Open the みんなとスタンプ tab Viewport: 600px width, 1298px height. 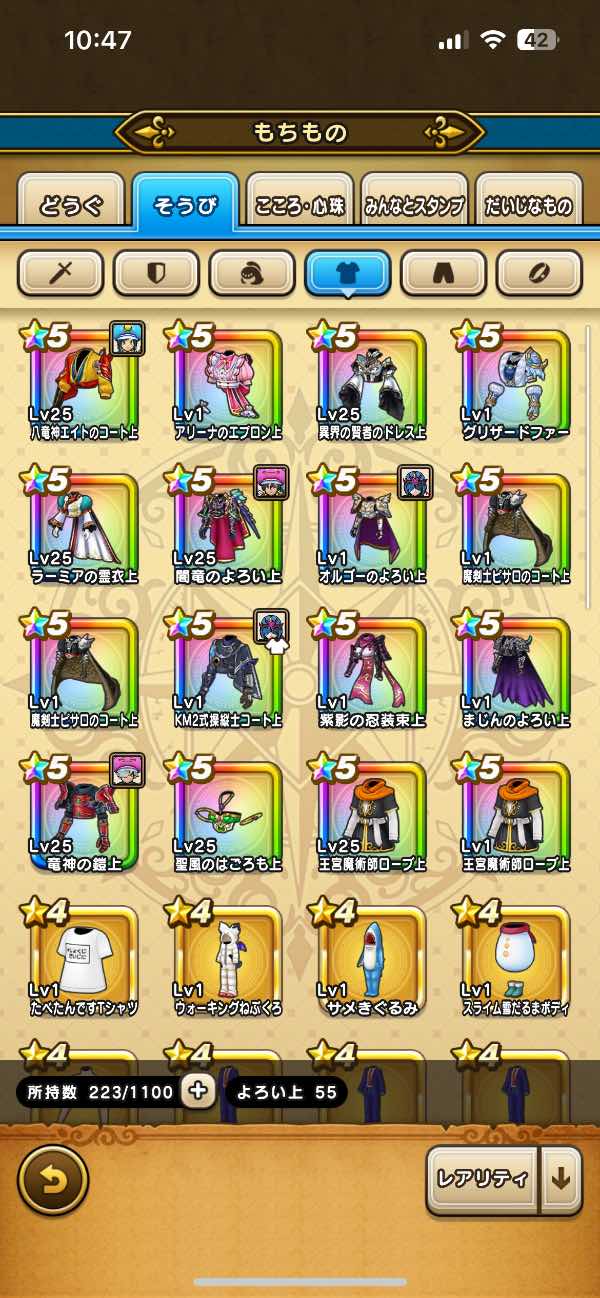click(x=413, y=206)
